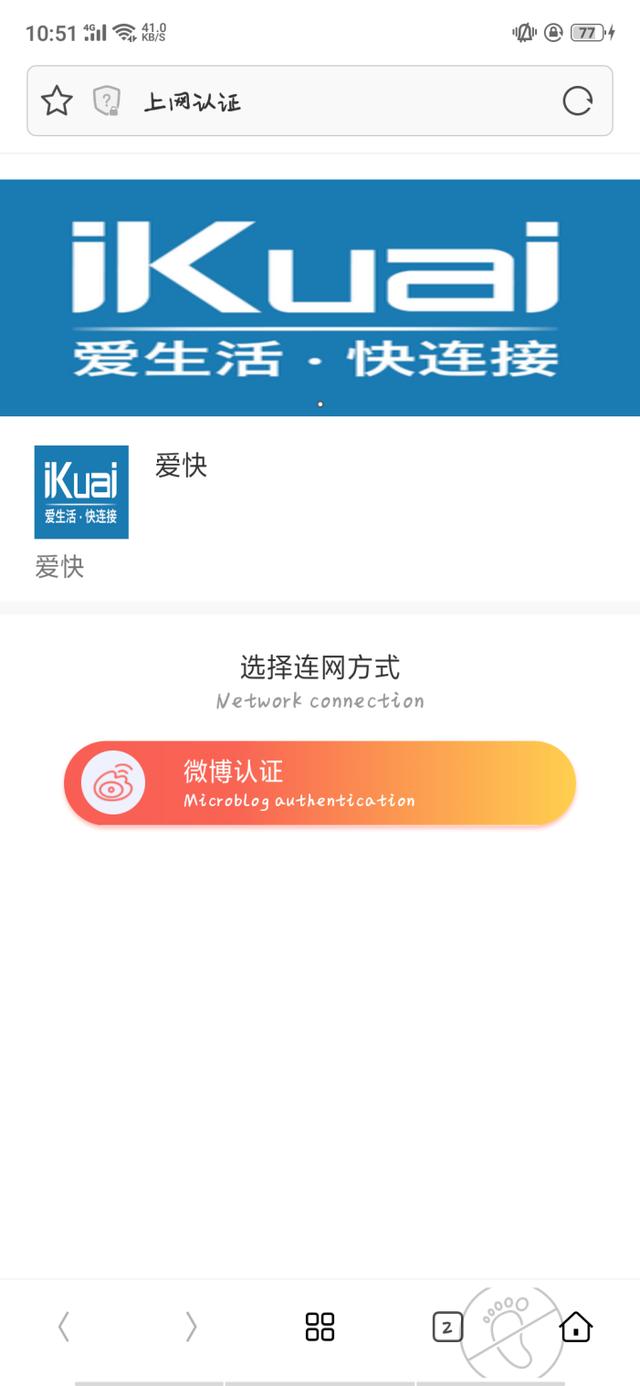Viewport: 640px width, 1386px height.
Task: Return to the browser home page
Action: (576, 1327)
